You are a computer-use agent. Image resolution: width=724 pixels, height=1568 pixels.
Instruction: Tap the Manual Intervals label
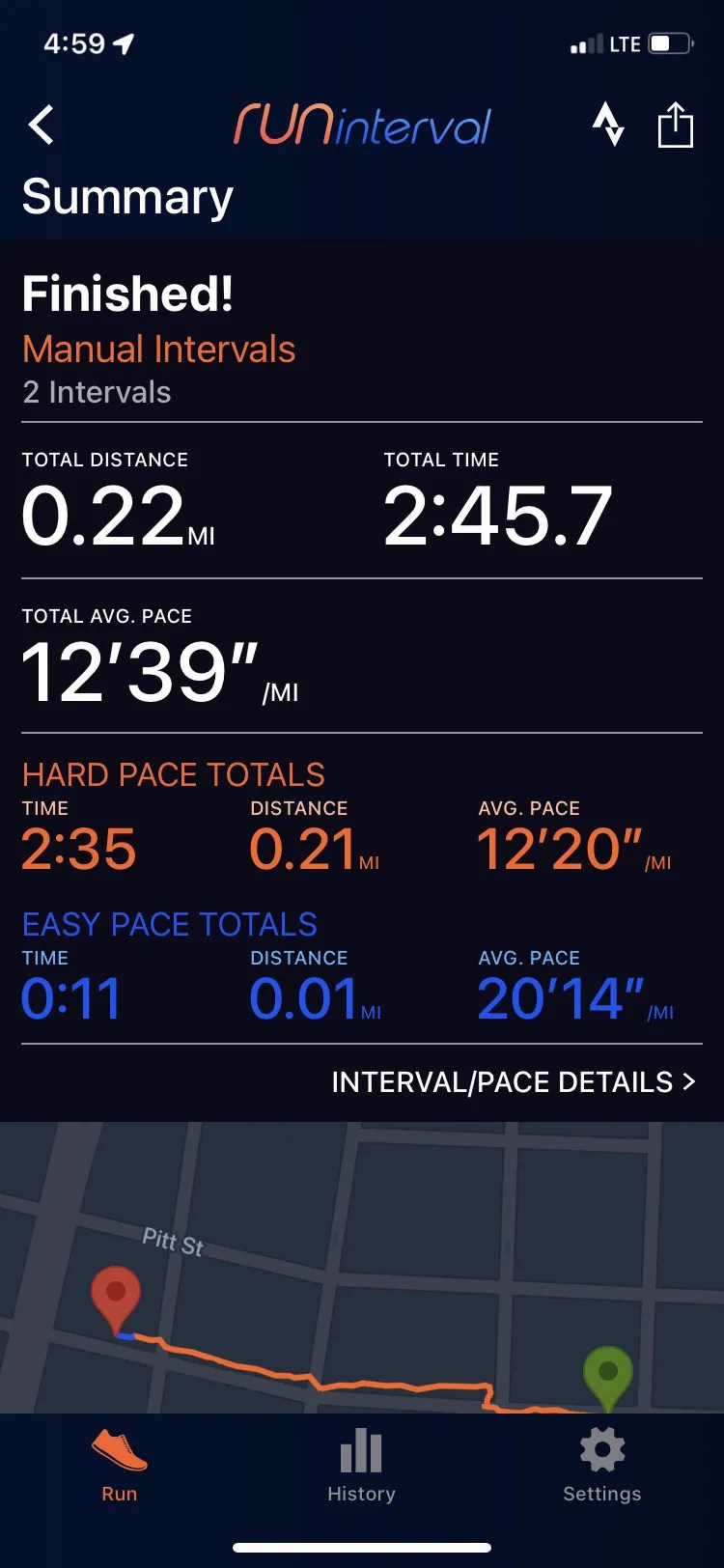click(x=158, y=350)
